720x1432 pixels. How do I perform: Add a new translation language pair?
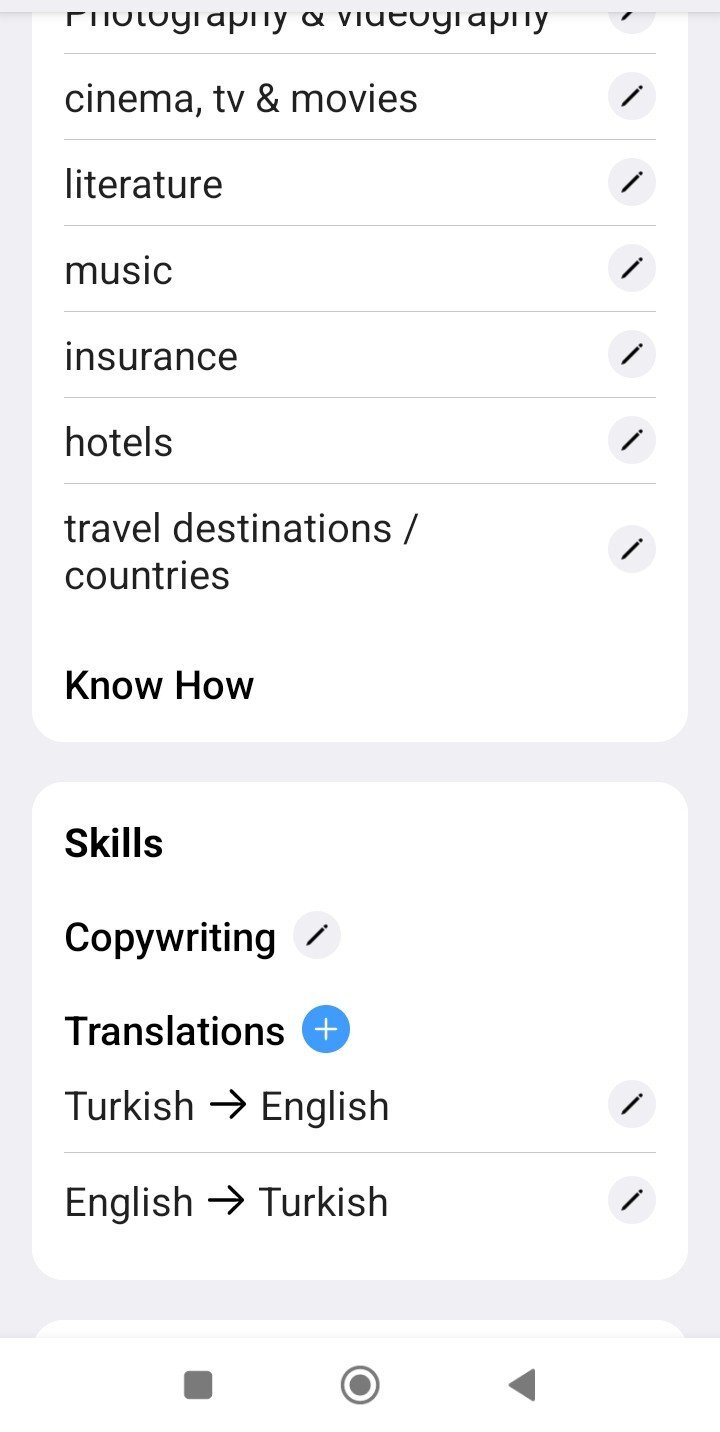pyautogui.click(x=326, y=1030)
